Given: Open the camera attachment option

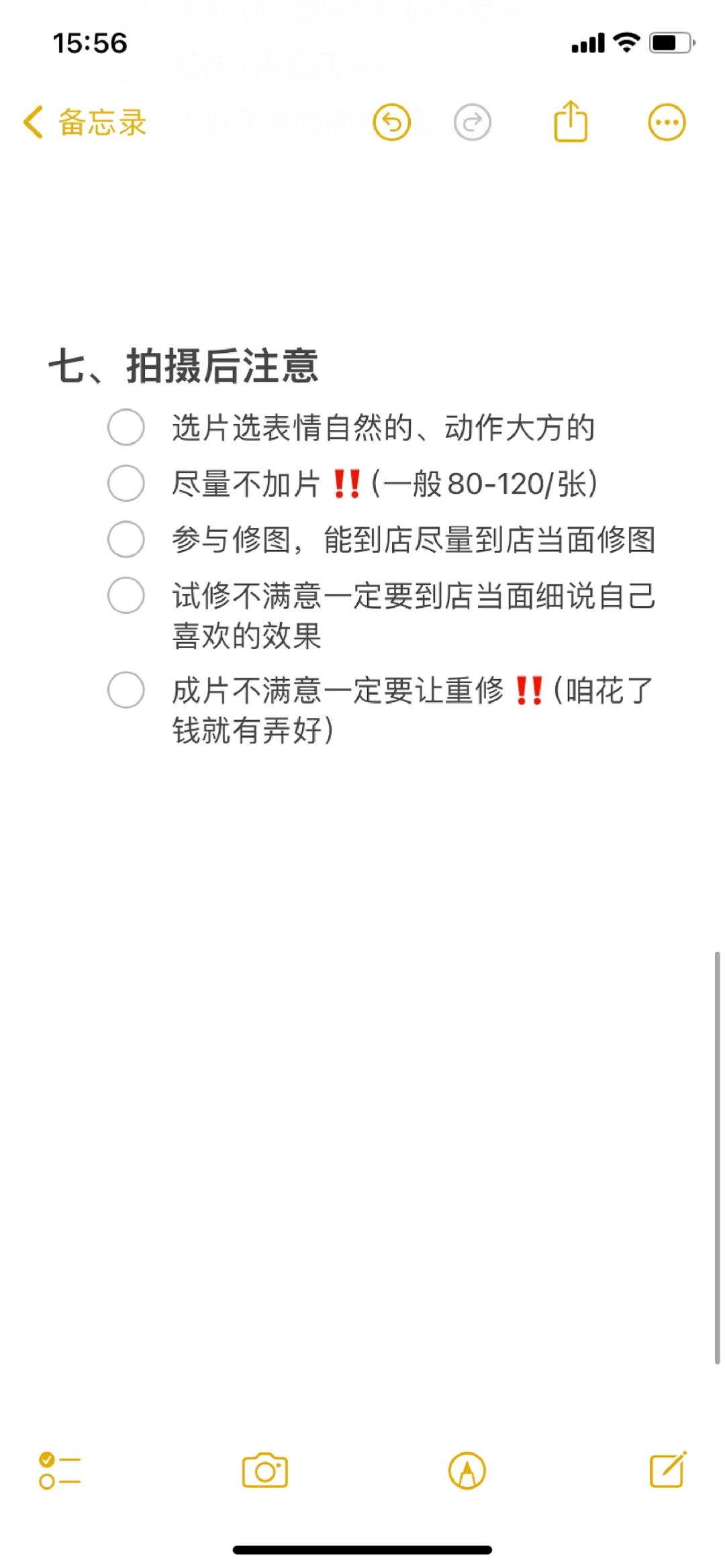Looking at the screenshot, I should 264,1471.
